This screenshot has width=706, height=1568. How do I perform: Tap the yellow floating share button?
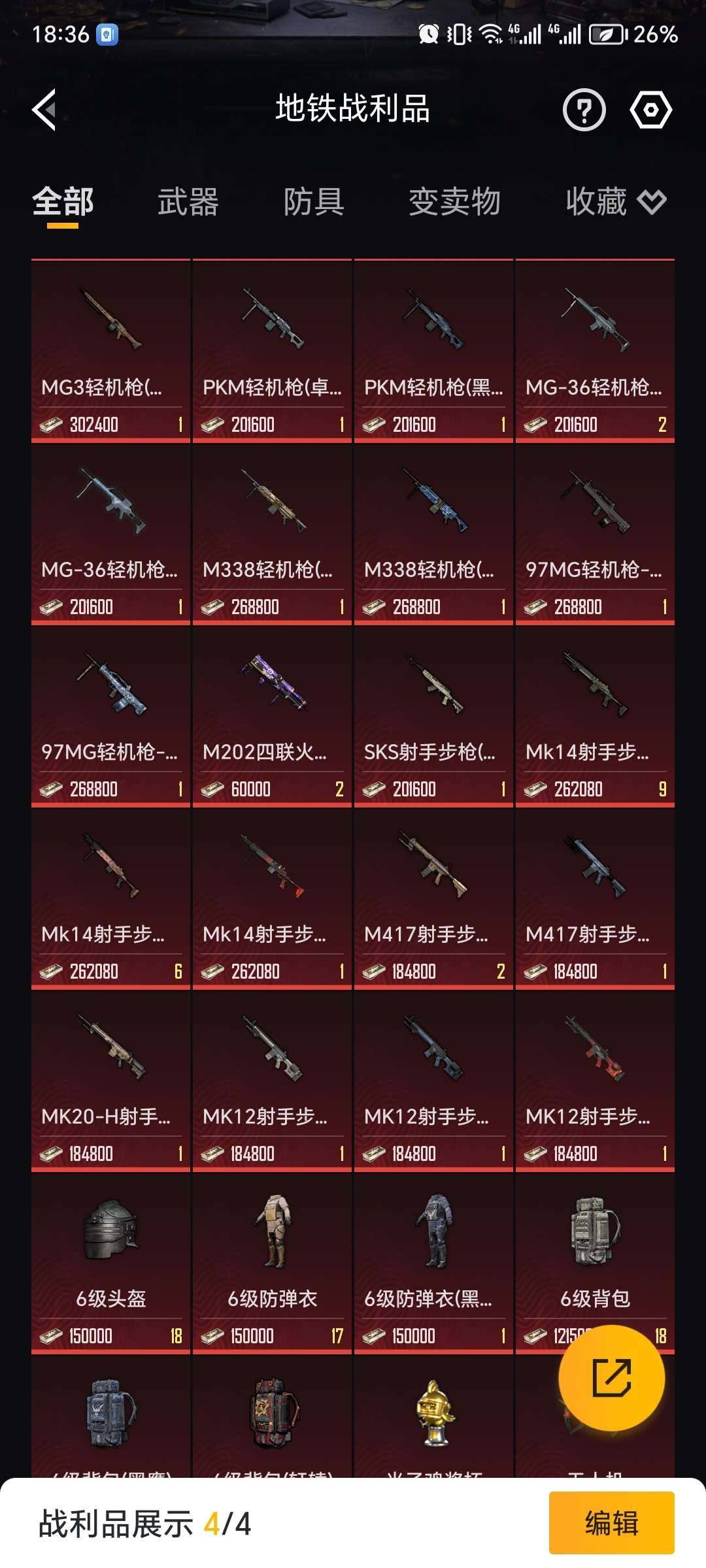611,1377
